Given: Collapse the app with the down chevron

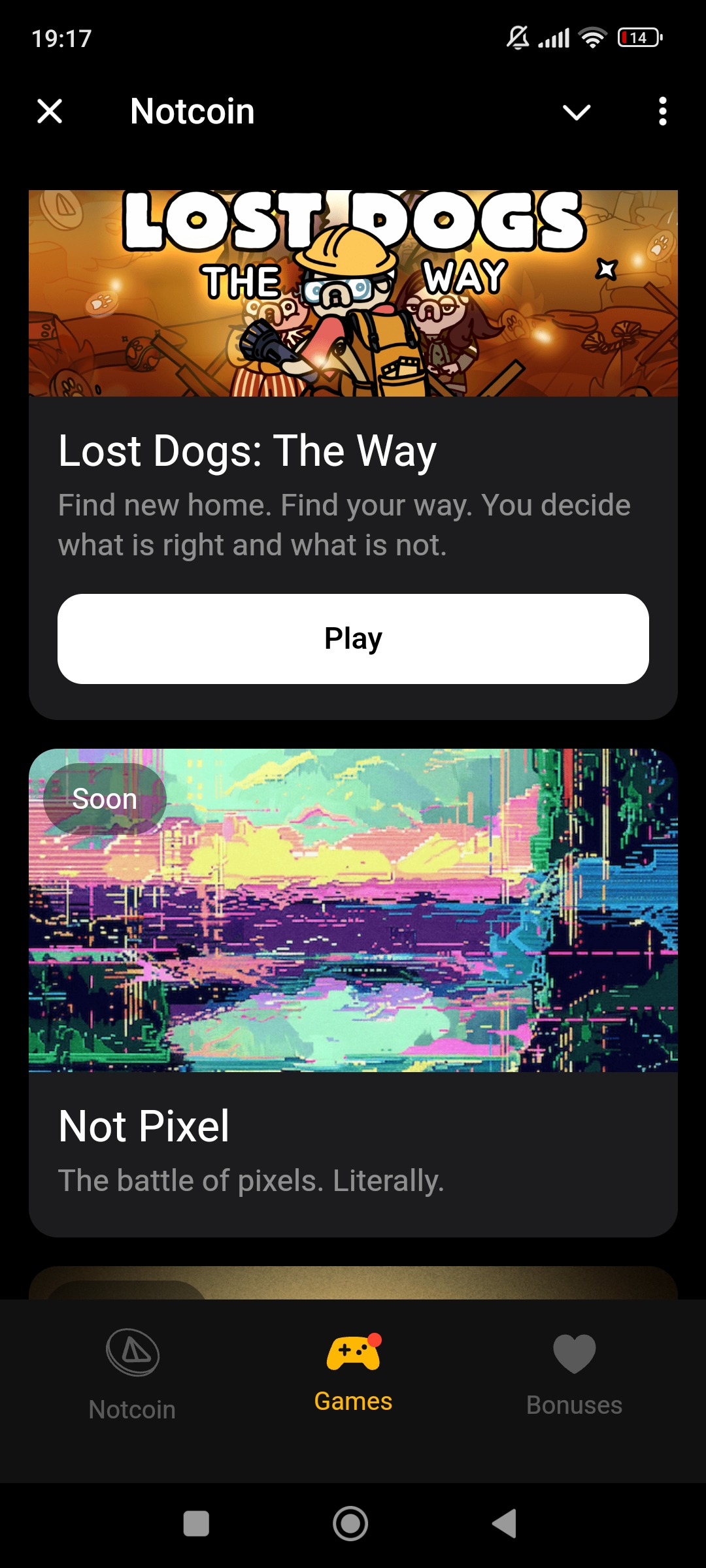Looking at the screenshot, I should pos(576,112).
